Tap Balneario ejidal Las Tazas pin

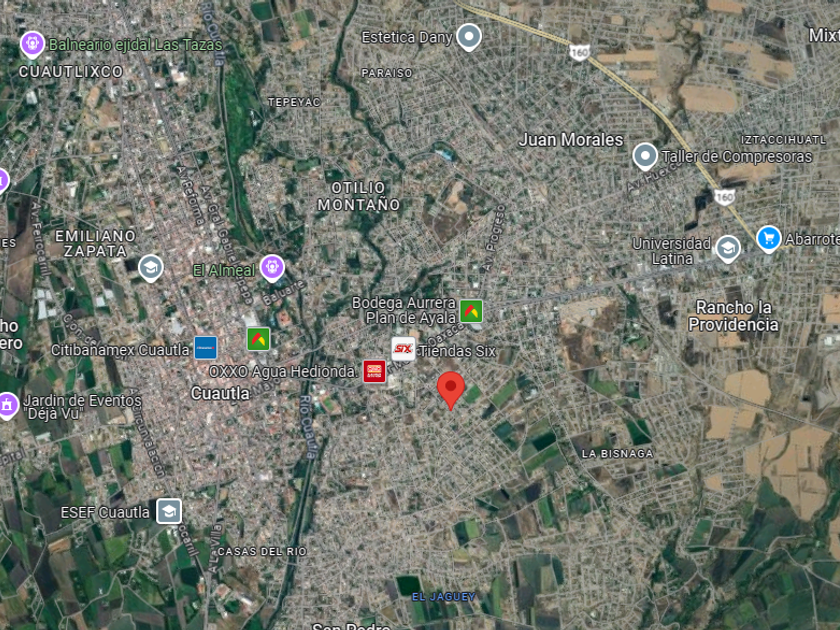(x=32, y=44)
